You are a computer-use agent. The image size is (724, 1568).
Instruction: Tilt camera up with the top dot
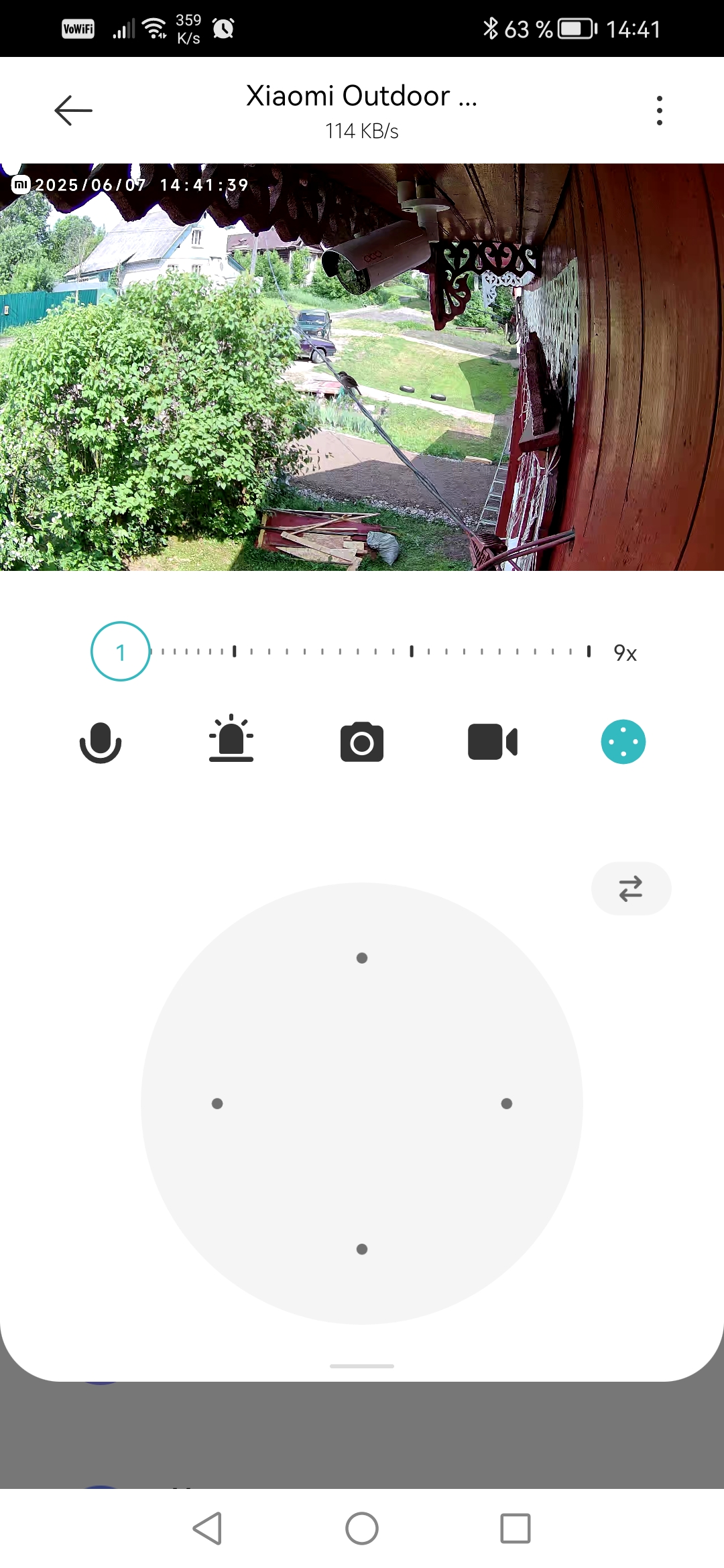click(362, 958)
